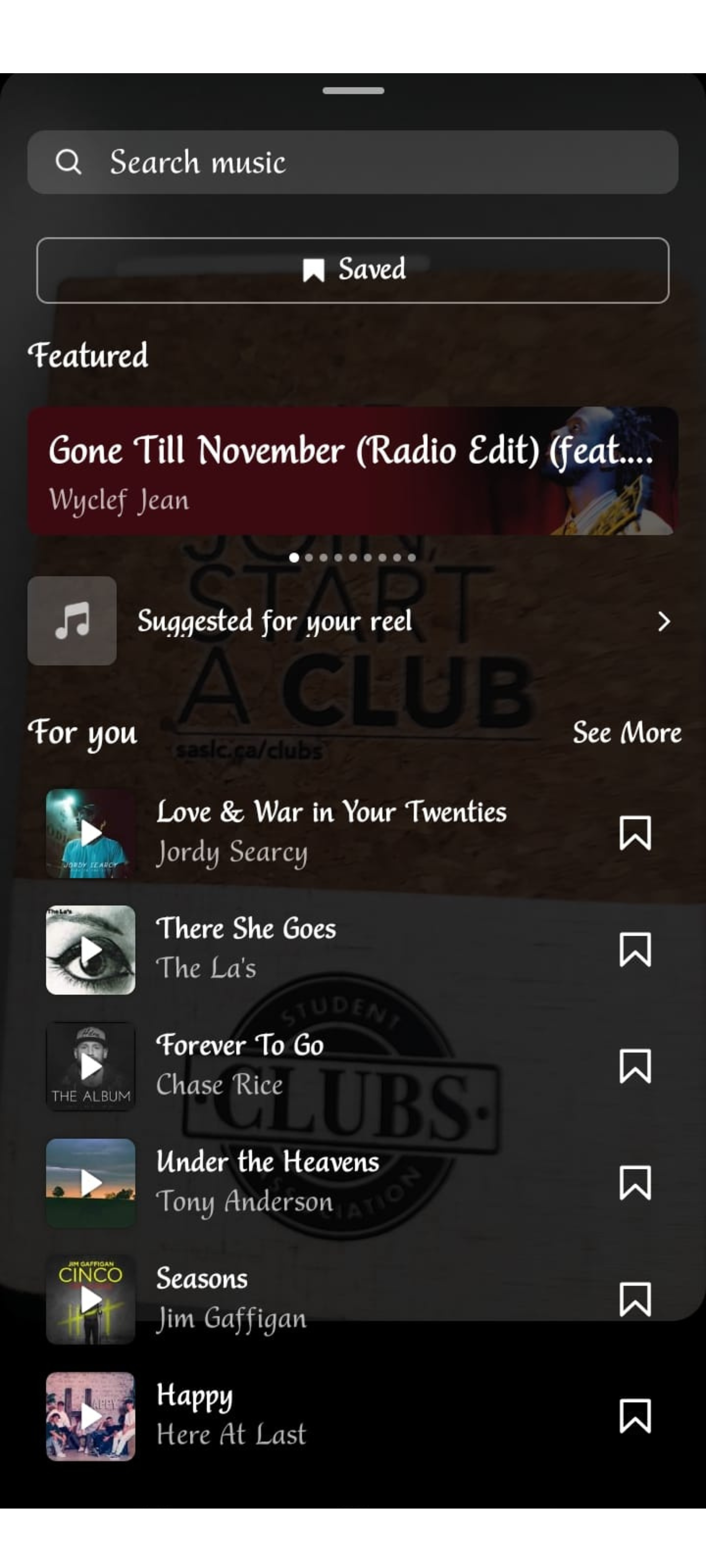Play preview of Happy
Screen dimensions: 706x1568
pos(91,1416)
